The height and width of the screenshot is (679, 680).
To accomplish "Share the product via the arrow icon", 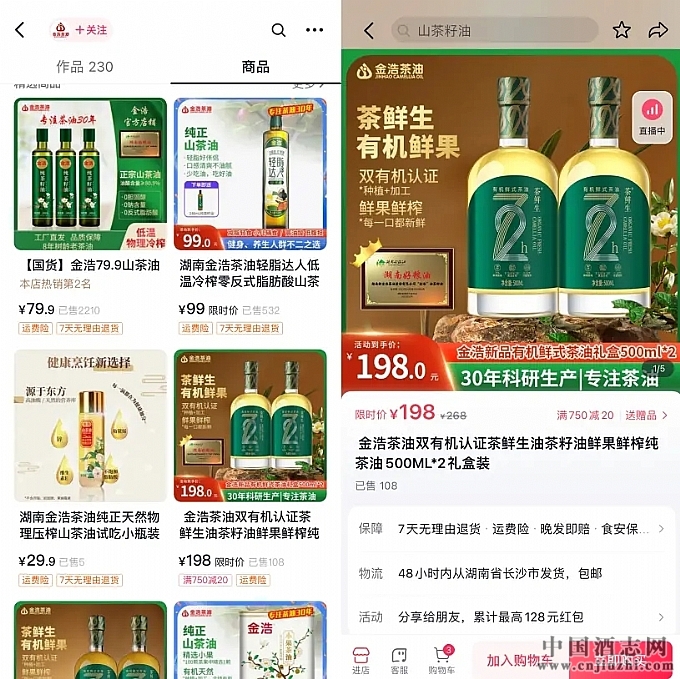I will click(x=657, y=31).
